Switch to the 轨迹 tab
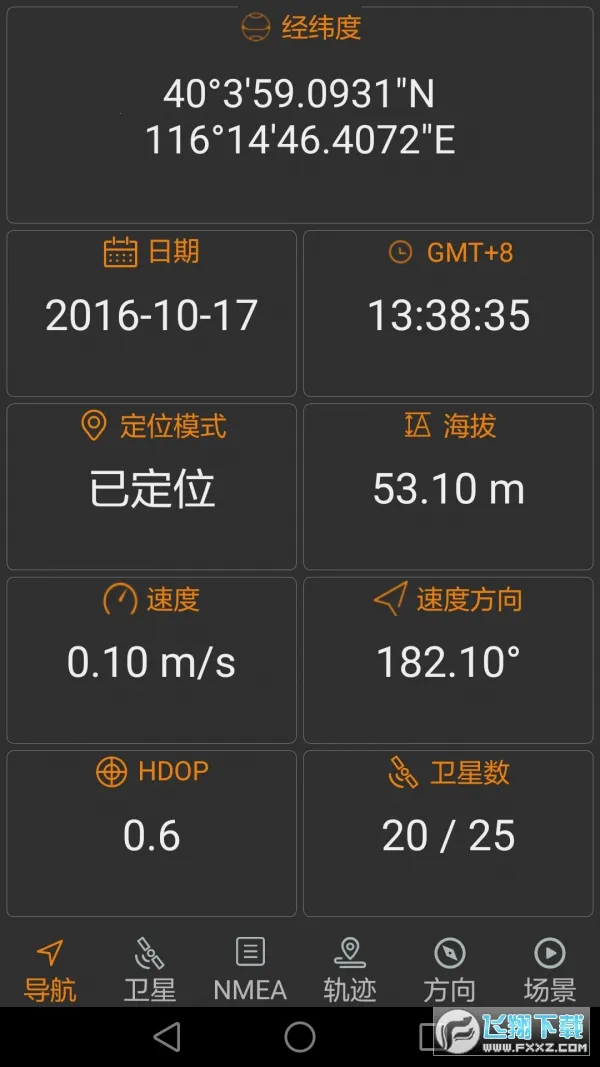The image size is (600, 1067). tap(350, 968)
